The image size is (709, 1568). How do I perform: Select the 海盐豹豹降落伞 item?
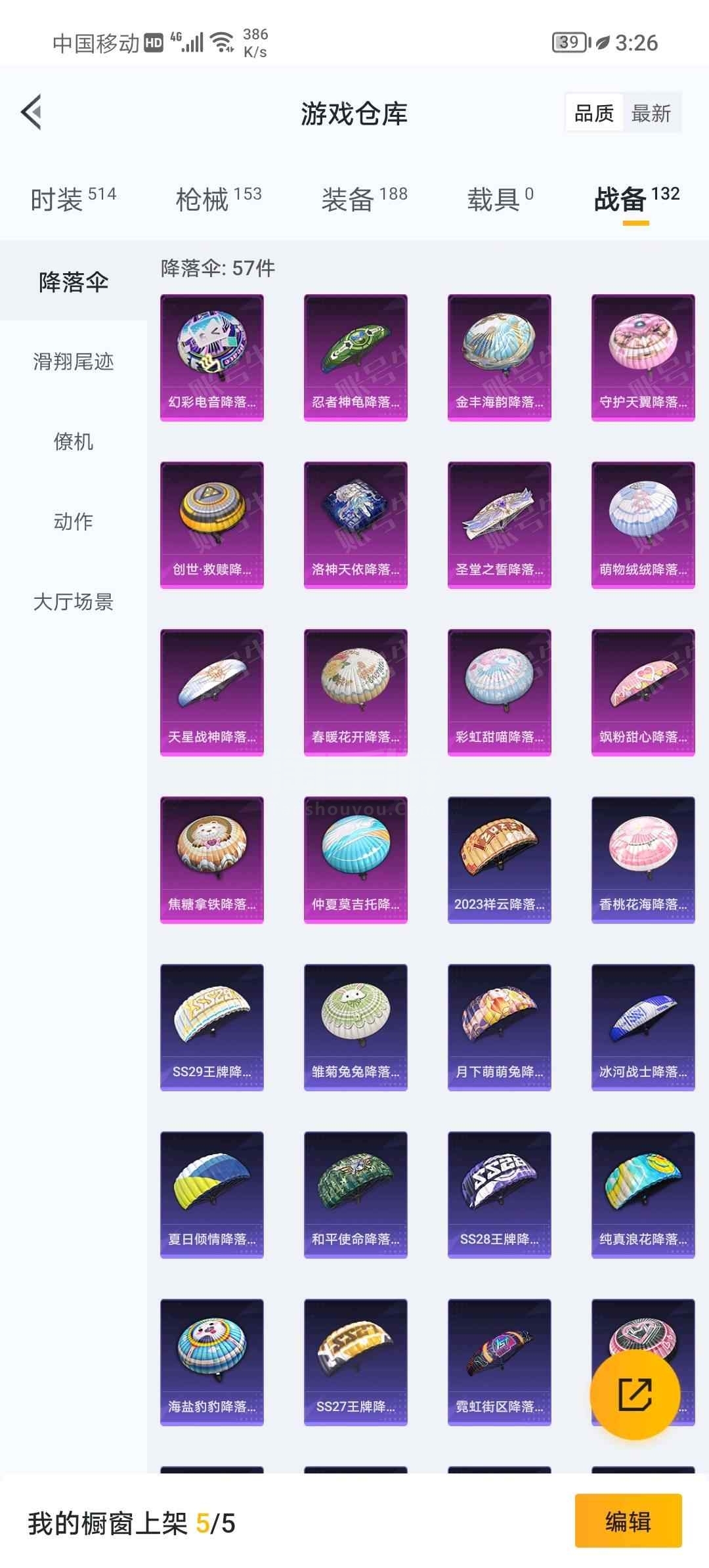(212, 1362)
